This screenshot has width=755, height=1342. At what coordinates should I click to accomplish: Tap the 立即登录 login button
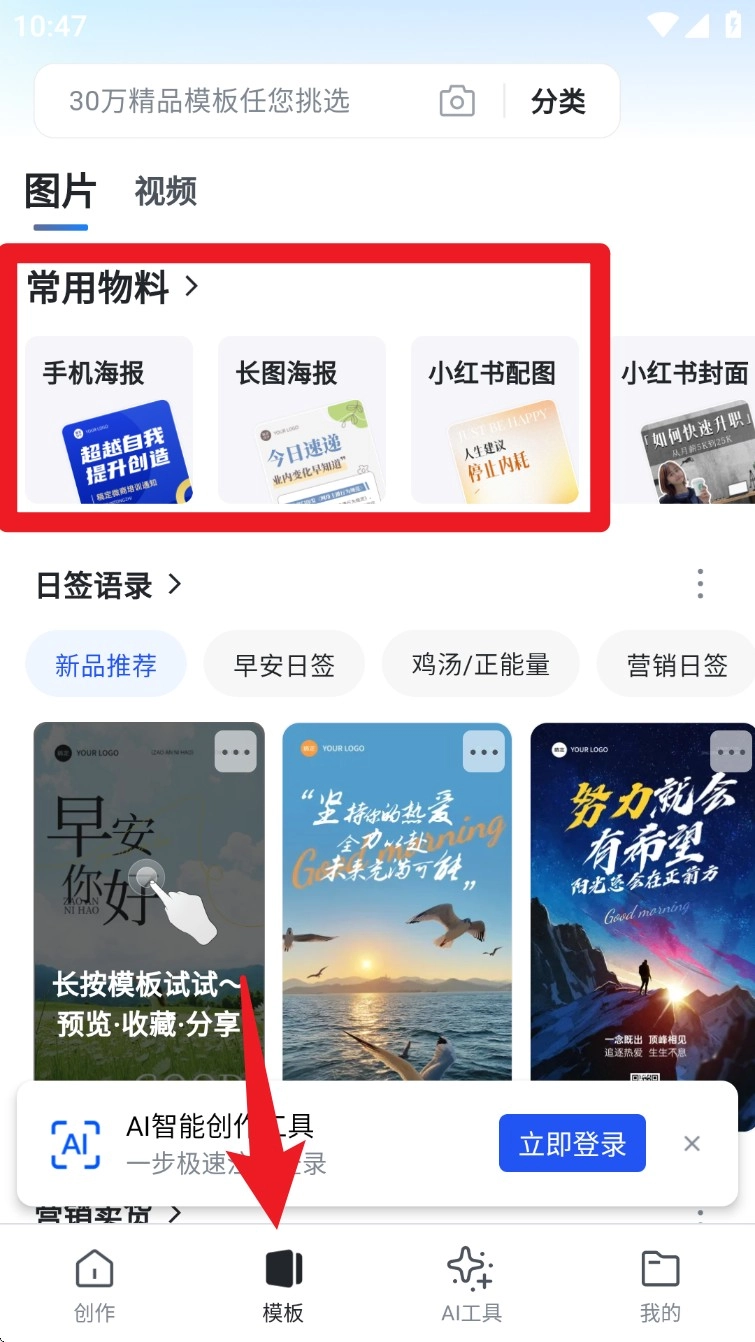pos(572,1143)
